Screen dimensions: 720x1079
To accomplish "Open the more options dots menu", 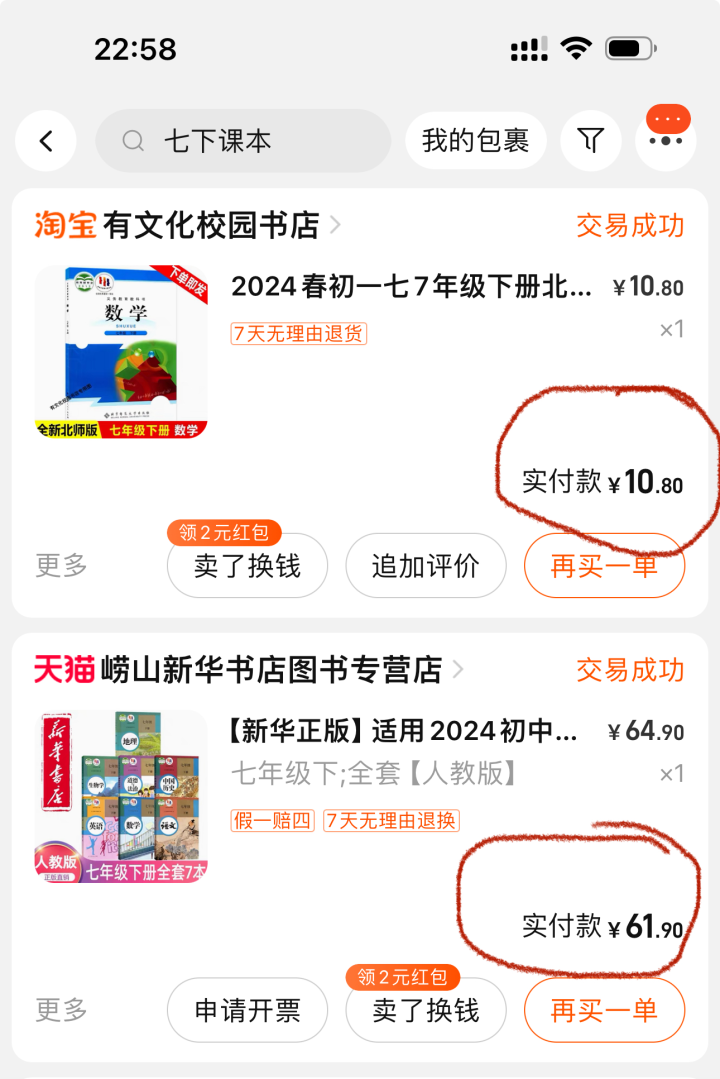I will pos(665,141).
